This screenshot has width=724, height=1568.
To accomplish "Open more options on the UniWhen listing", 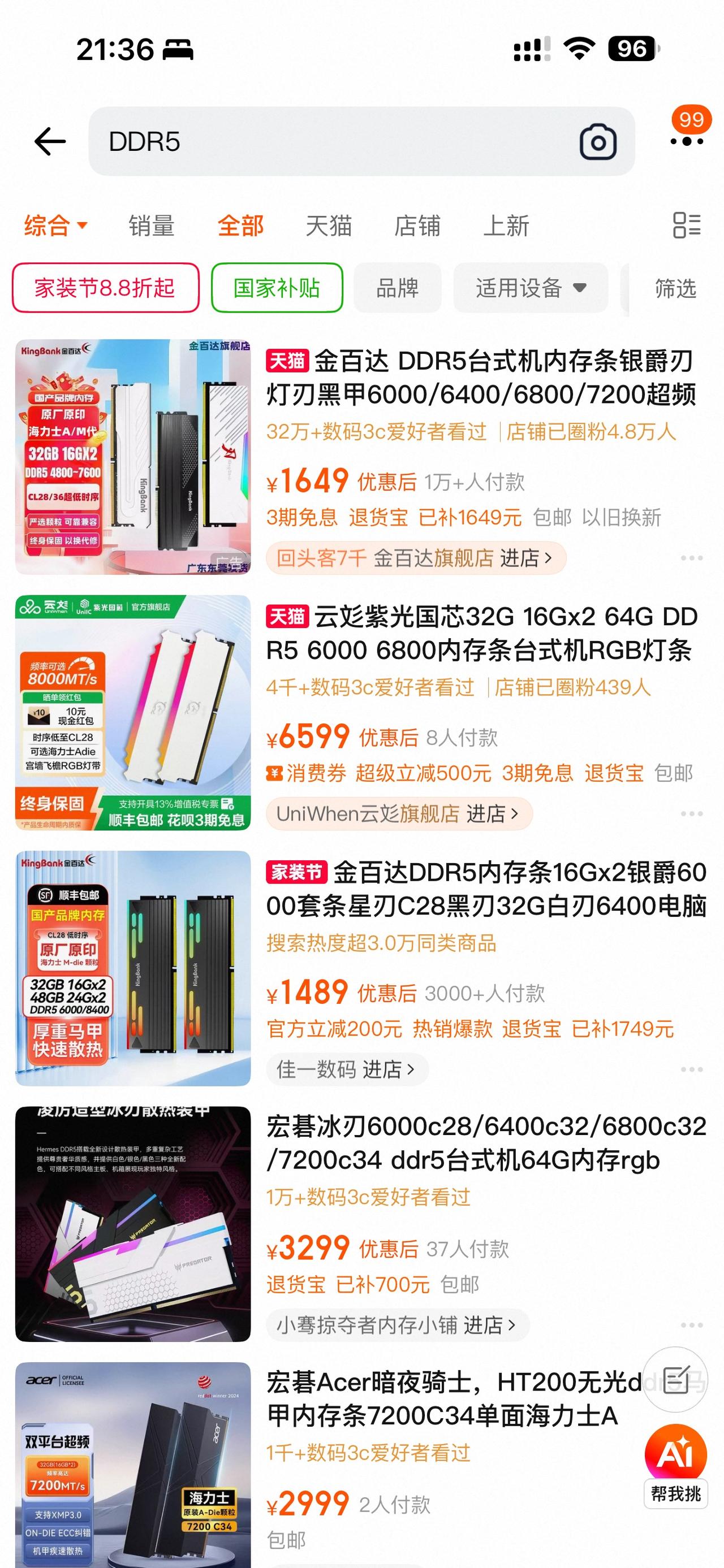I will [692, 814].
